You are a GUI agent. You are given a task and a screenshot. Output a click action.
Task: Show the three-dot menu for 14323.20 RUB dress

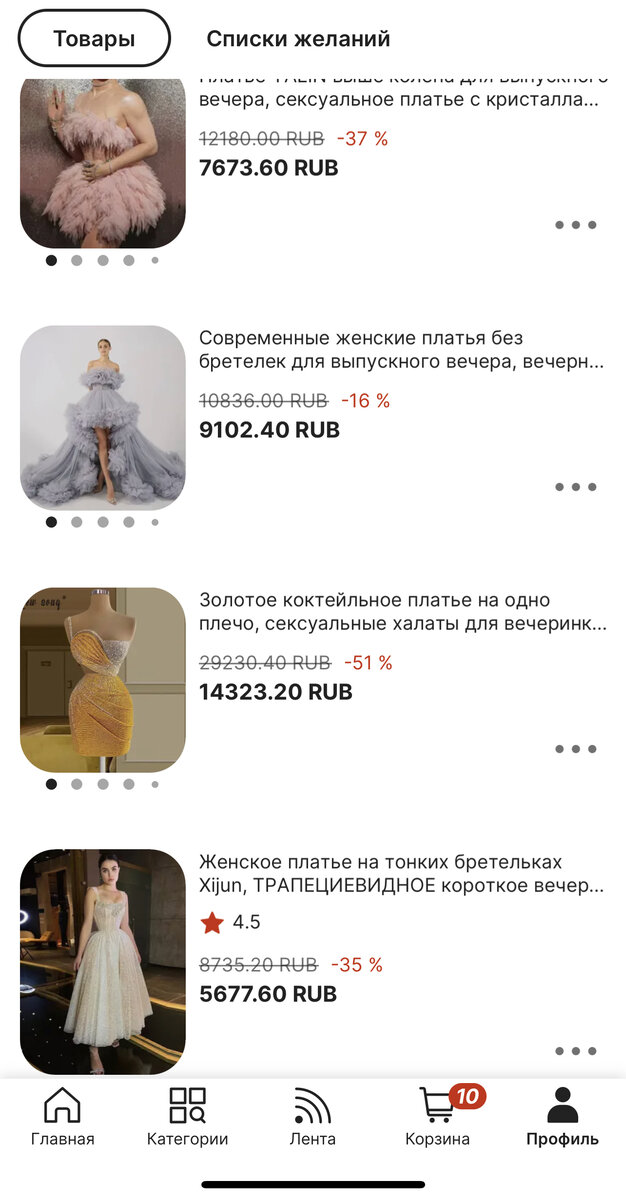(576, 749)
